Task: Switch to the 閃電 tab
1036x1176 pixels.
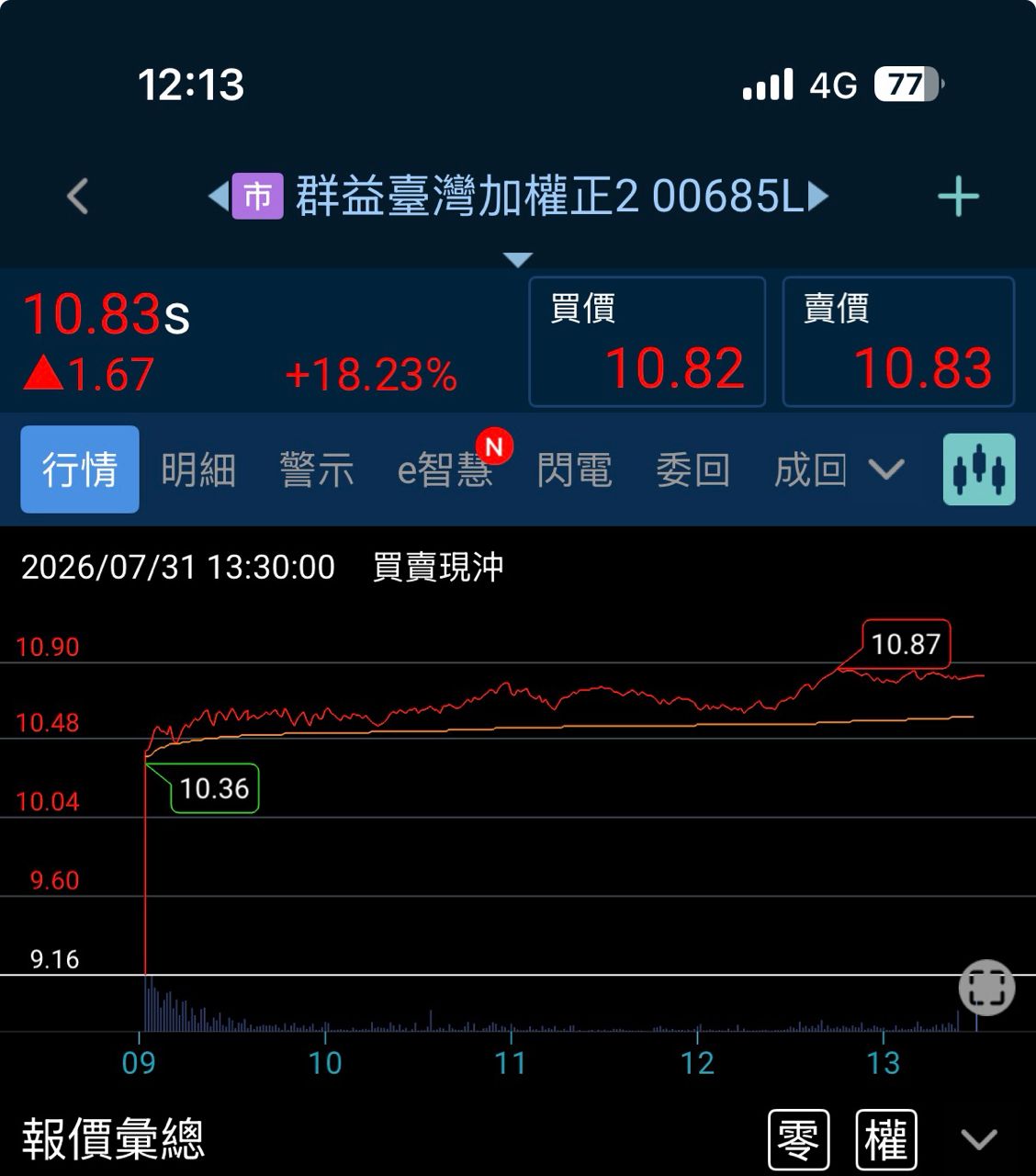Action: (574, 470)
